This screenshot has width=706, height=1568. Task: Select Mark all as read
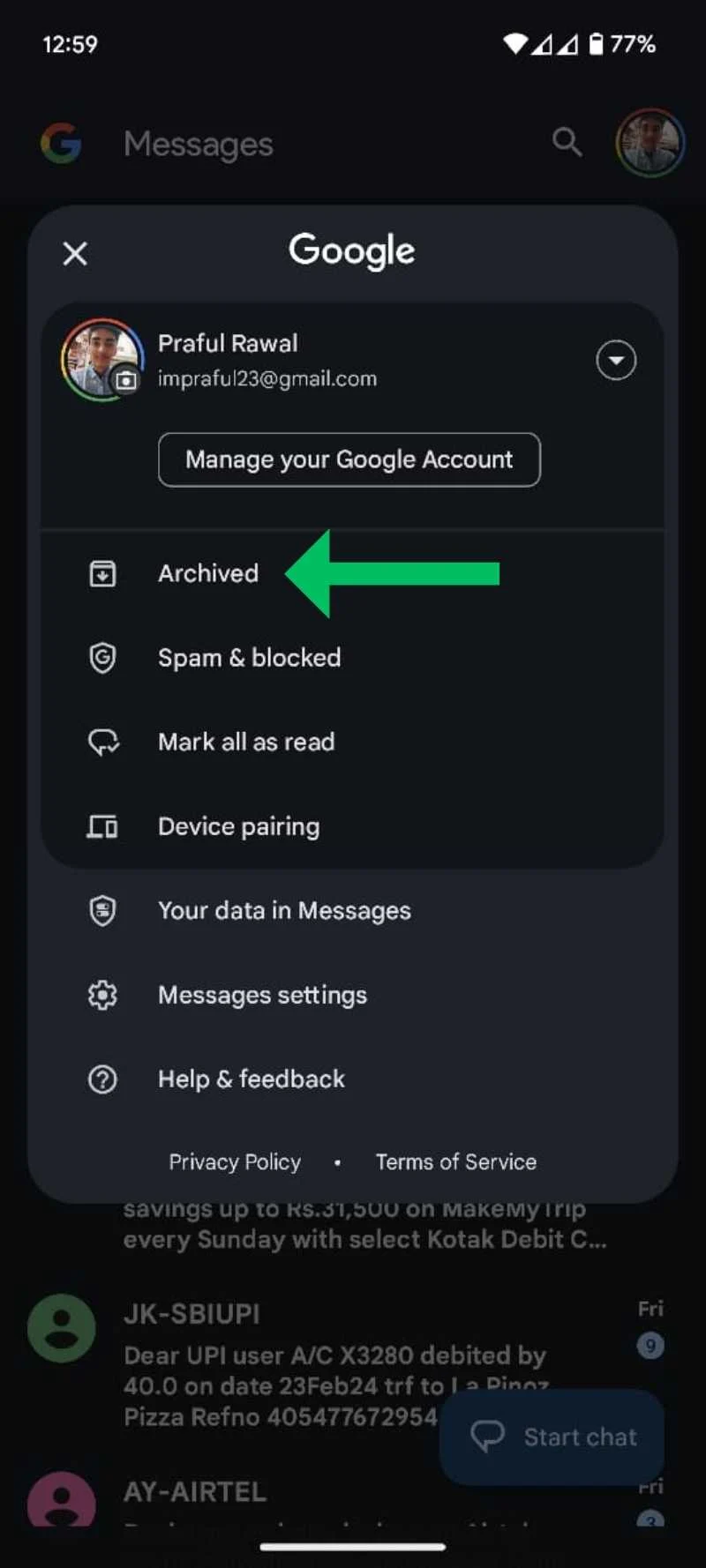(246, 742)
